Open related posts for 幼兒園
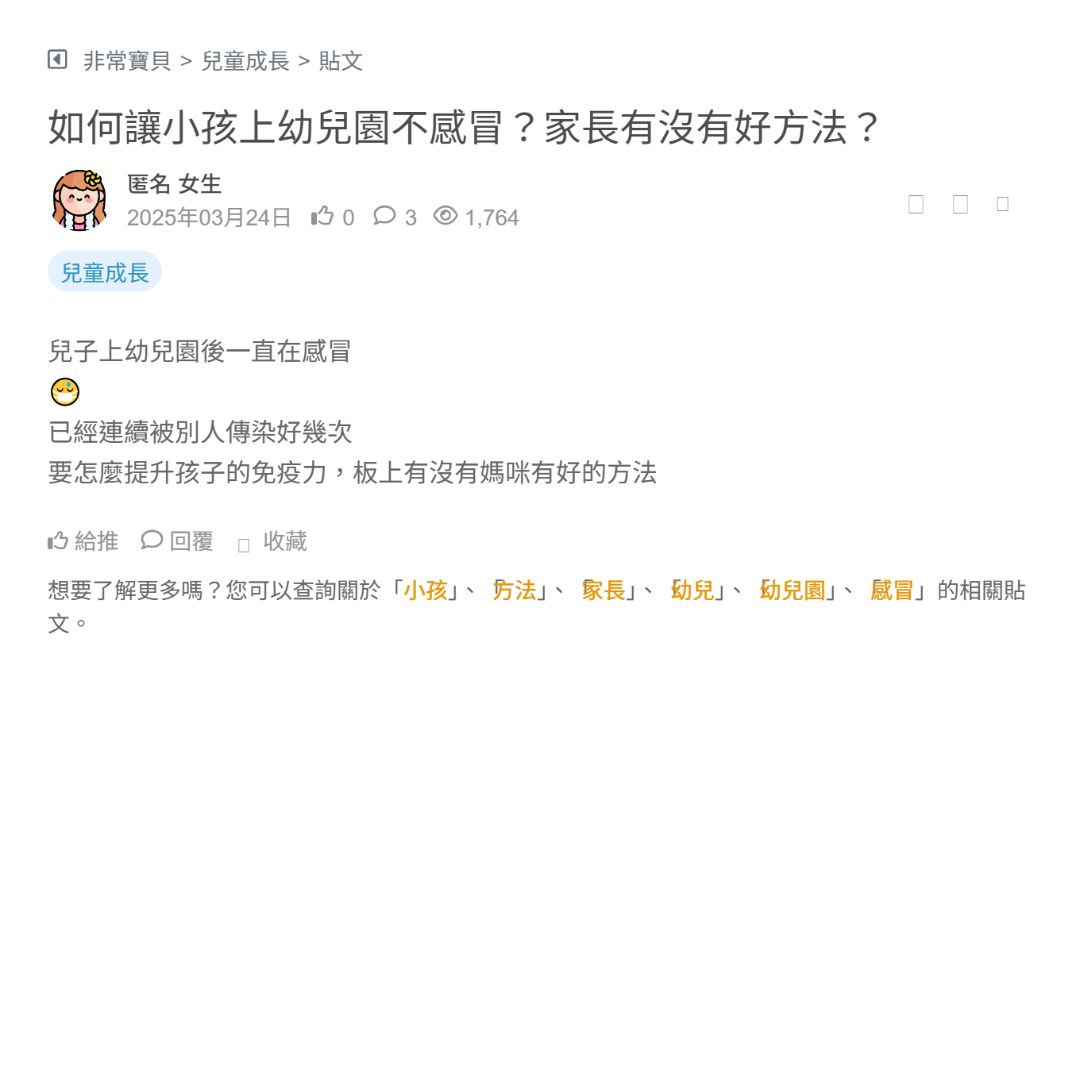This screenshot has width=1080, height=1080. [792, 590]
